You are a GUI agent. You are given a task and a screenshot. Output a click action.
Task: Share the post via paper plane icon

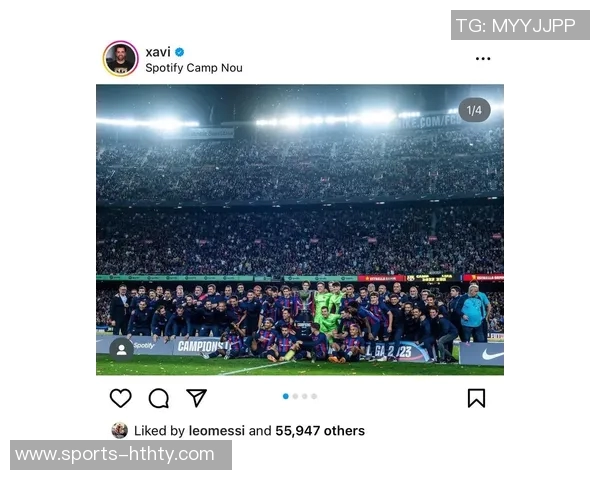point(197,398)
